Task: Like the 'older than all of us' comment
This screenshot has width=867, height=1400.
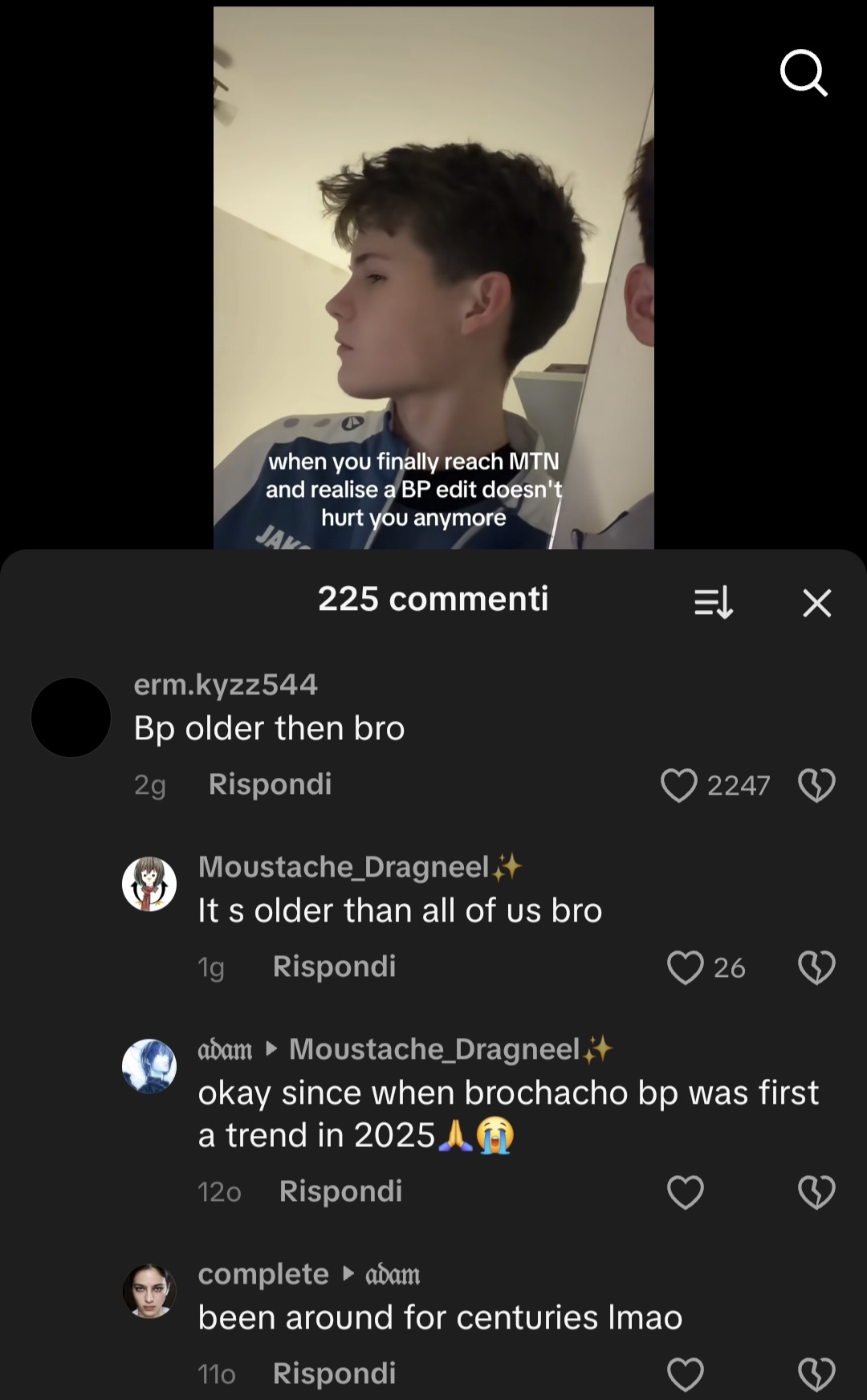Action: [686, 967]
